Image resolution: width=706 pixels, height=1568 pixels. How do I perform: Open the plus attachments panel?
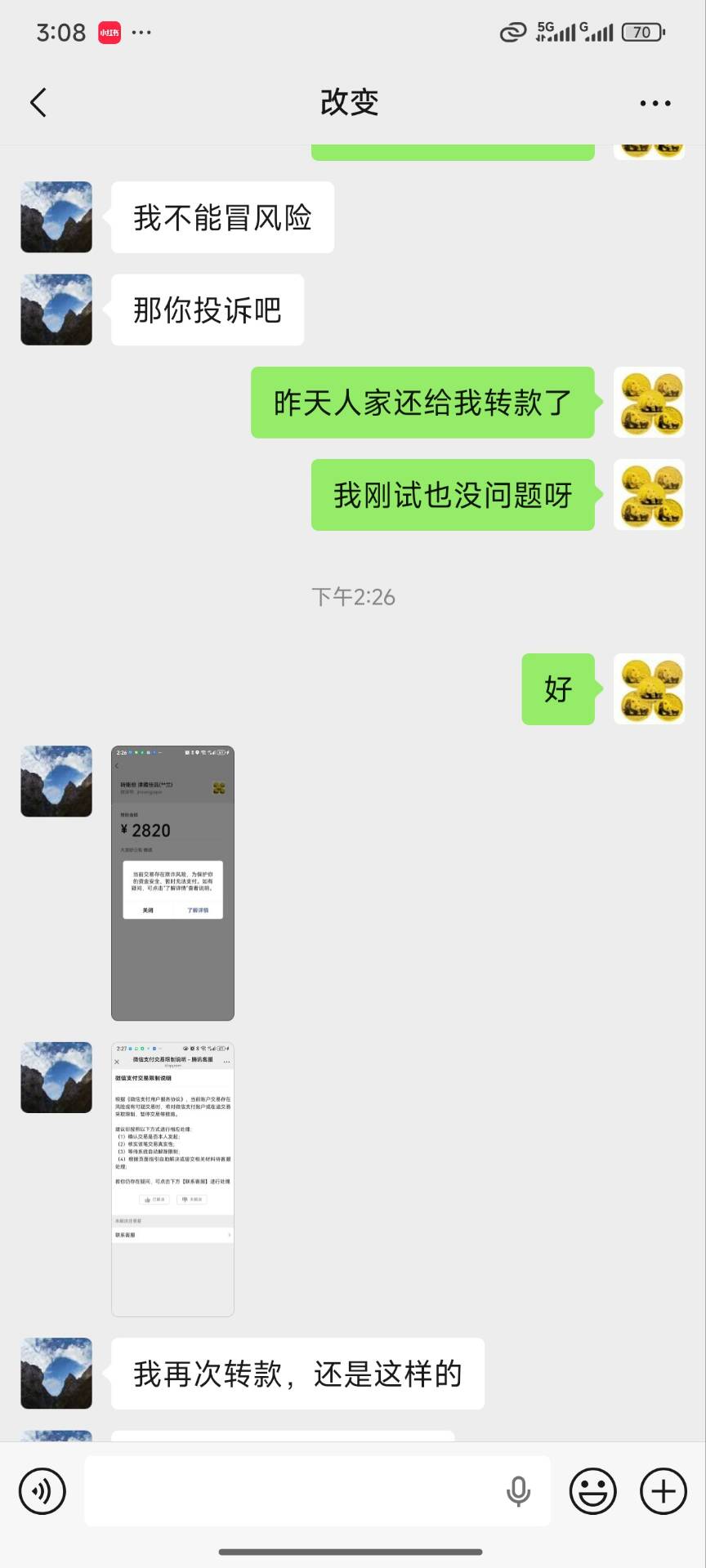click(x=663, y=1491)
